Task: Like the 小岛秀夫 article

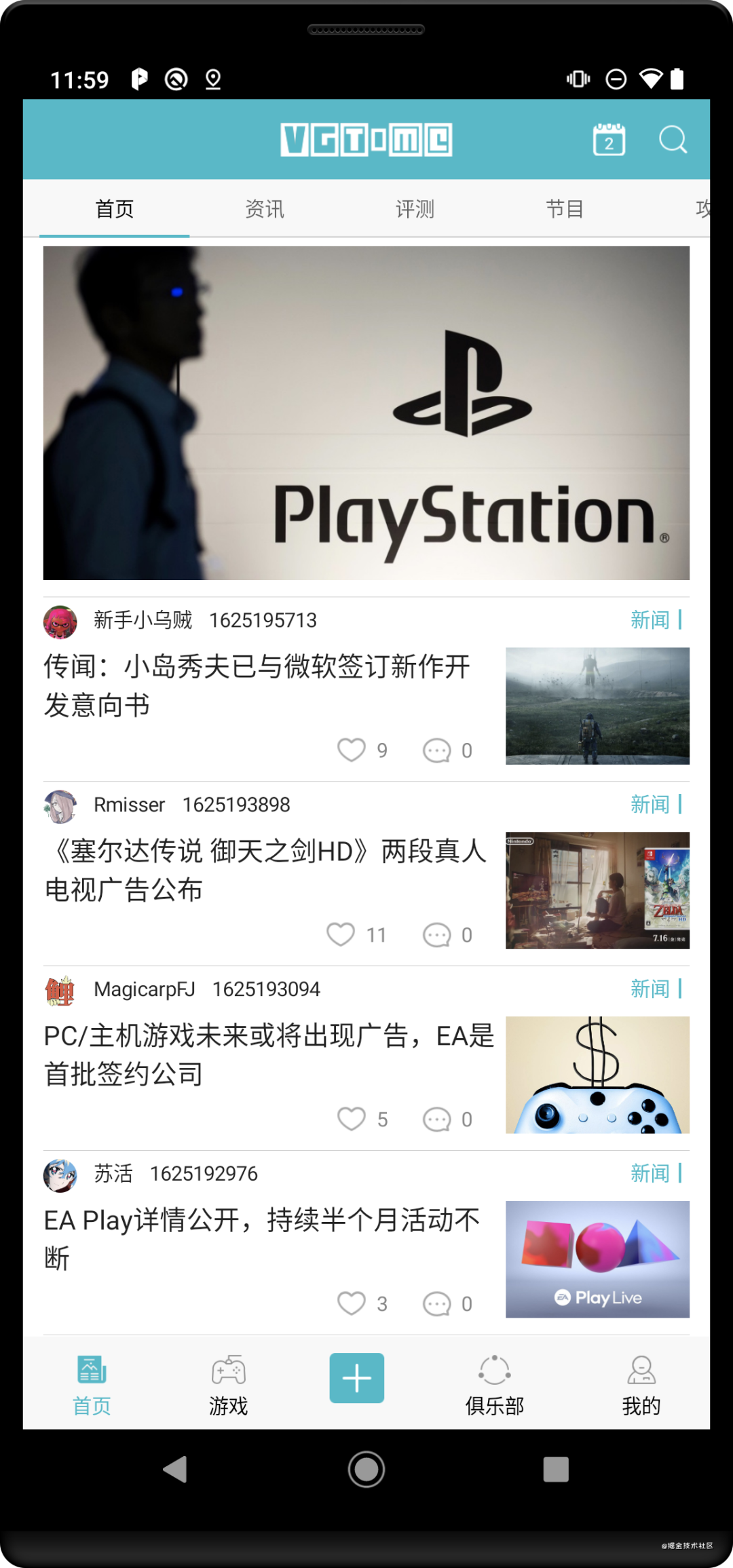Action: pyautogui.click(x=352, y=750)
